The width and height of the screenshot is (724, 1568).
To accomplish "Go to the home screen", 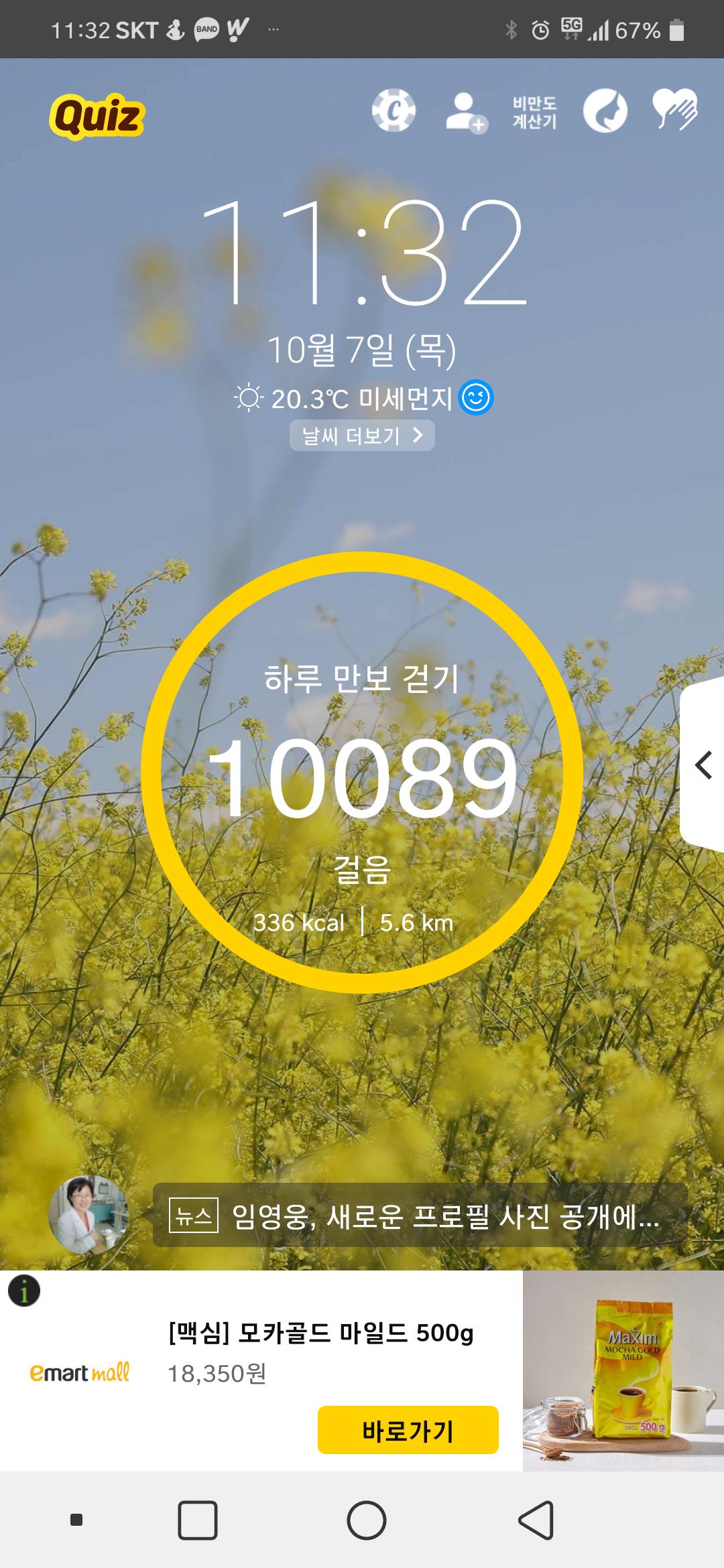I will point(366,1520).
